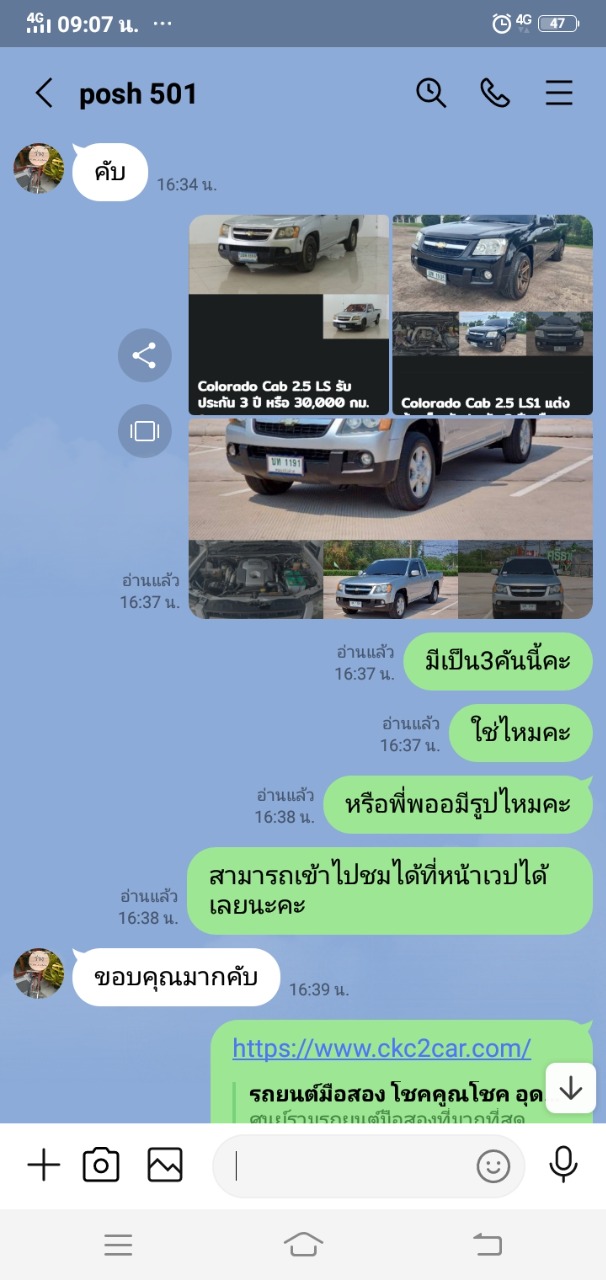Open the ckc2car.com link
The width and height of the screenshot is (606, 1280).
tap(382, 1048)
